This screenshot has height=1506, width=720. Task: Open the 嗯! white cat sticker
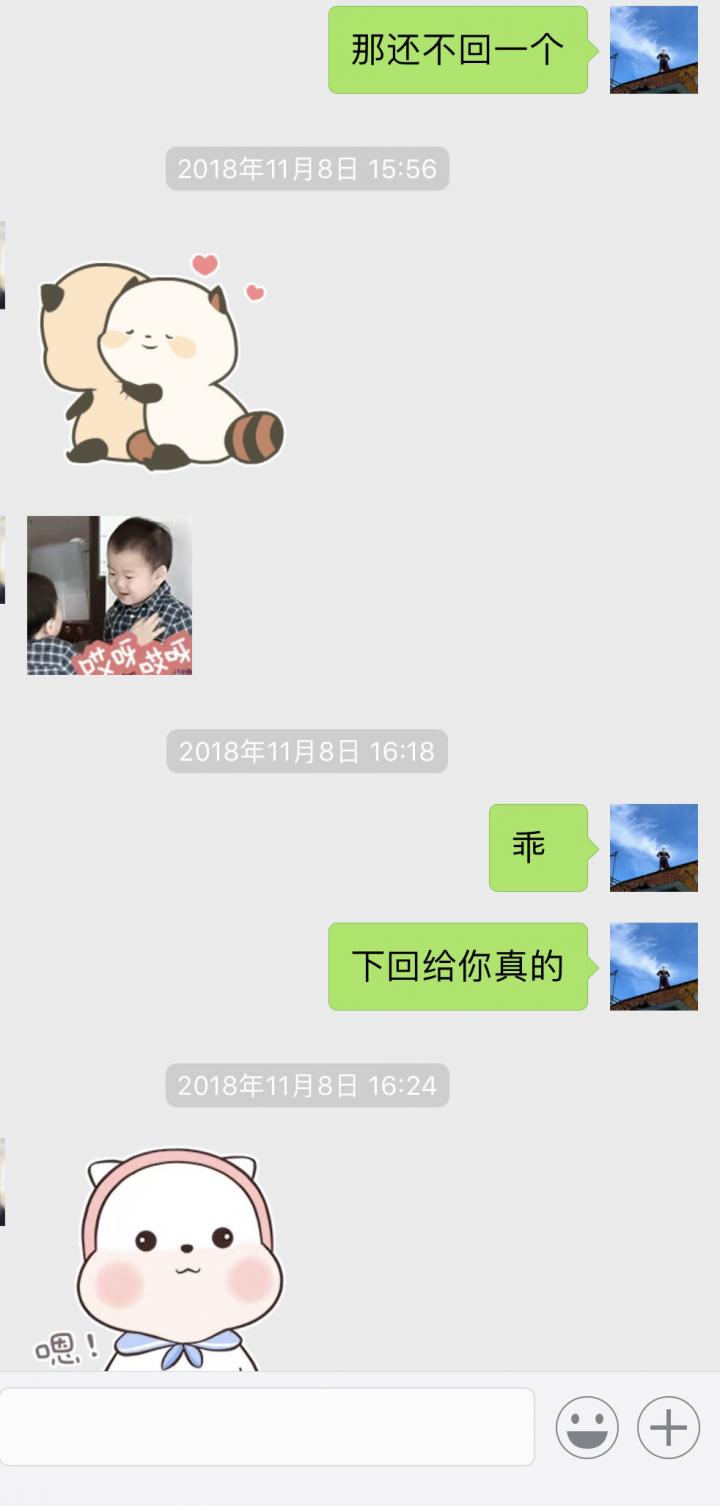[x=170, y=1260]
